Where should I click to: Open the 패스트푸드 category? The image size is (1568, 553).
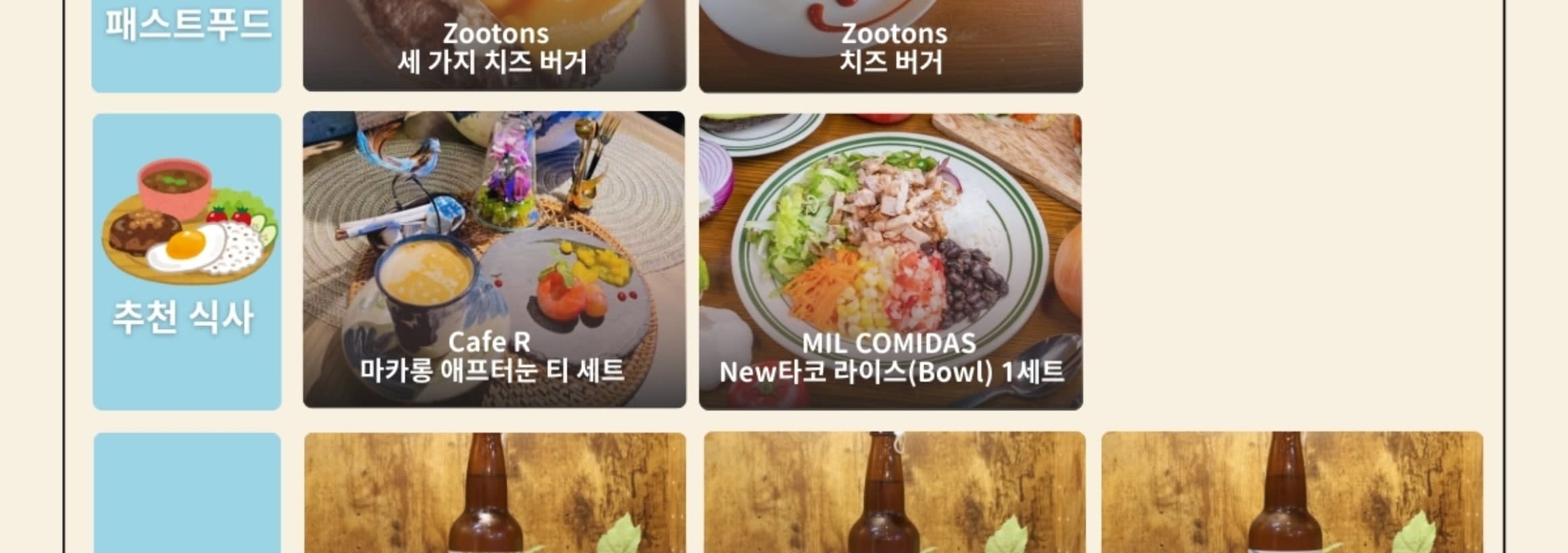pyautogui.click(x=186, y=45)
